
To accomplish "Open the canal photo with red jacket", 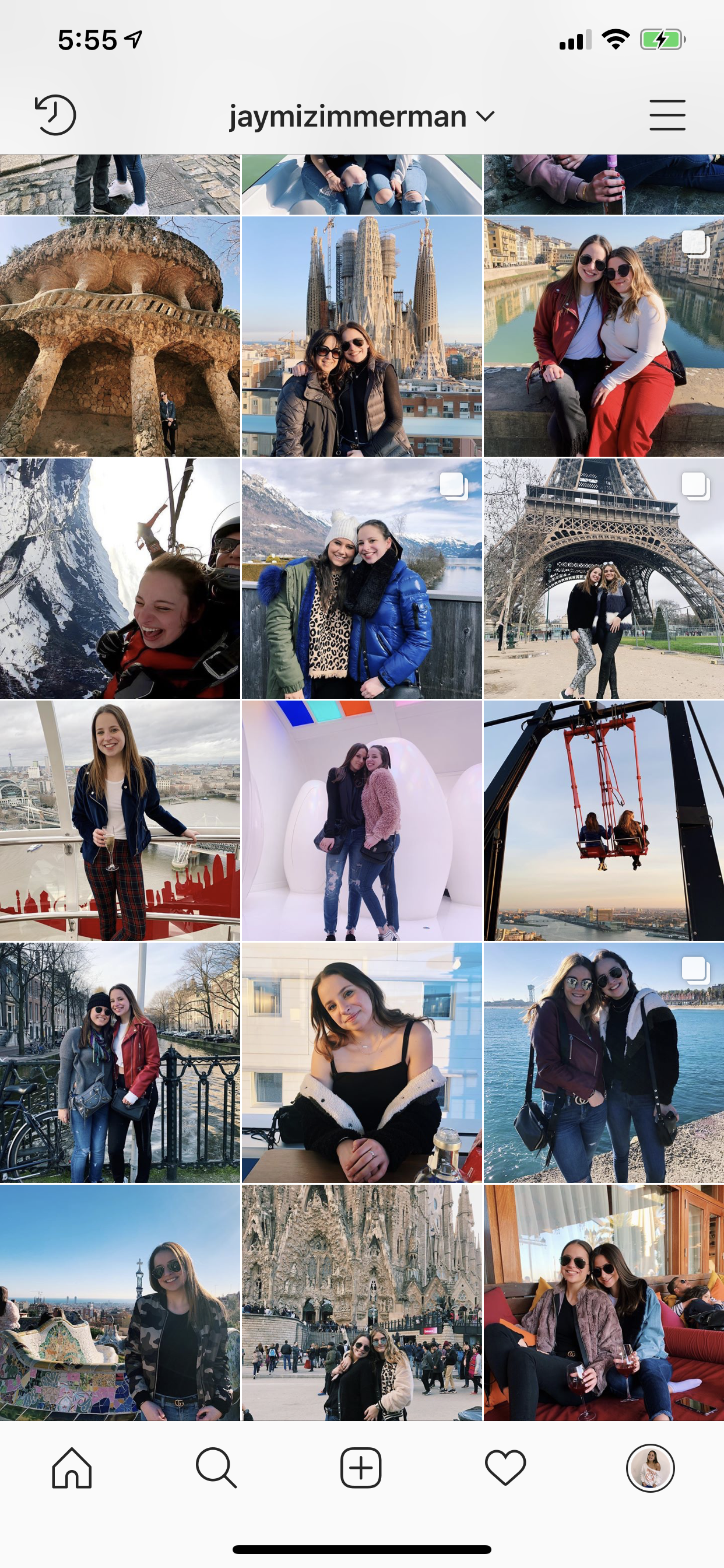I will pos(120,1062).
